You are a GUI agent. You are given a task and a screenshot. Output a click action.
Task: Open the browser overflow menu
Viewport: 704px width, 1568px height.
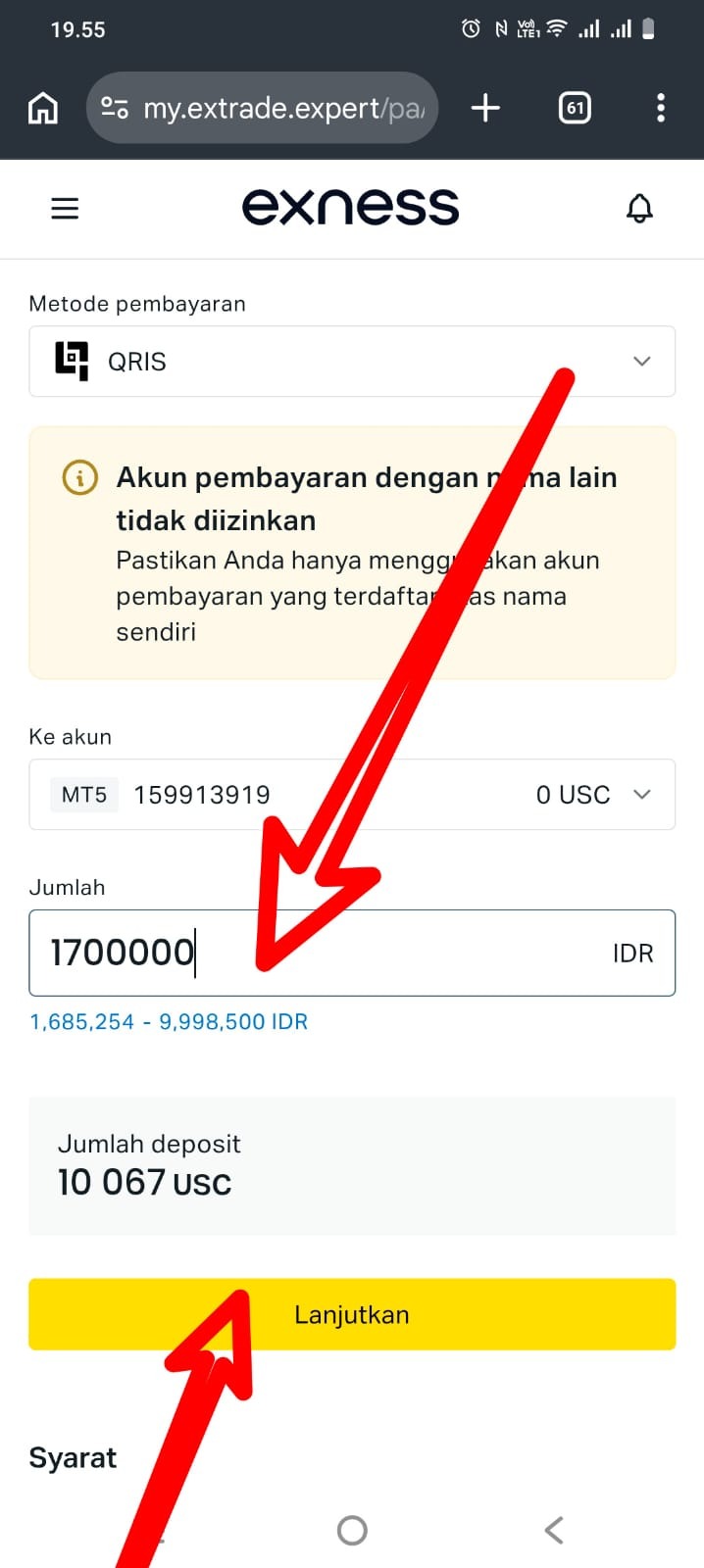[660, 108]
